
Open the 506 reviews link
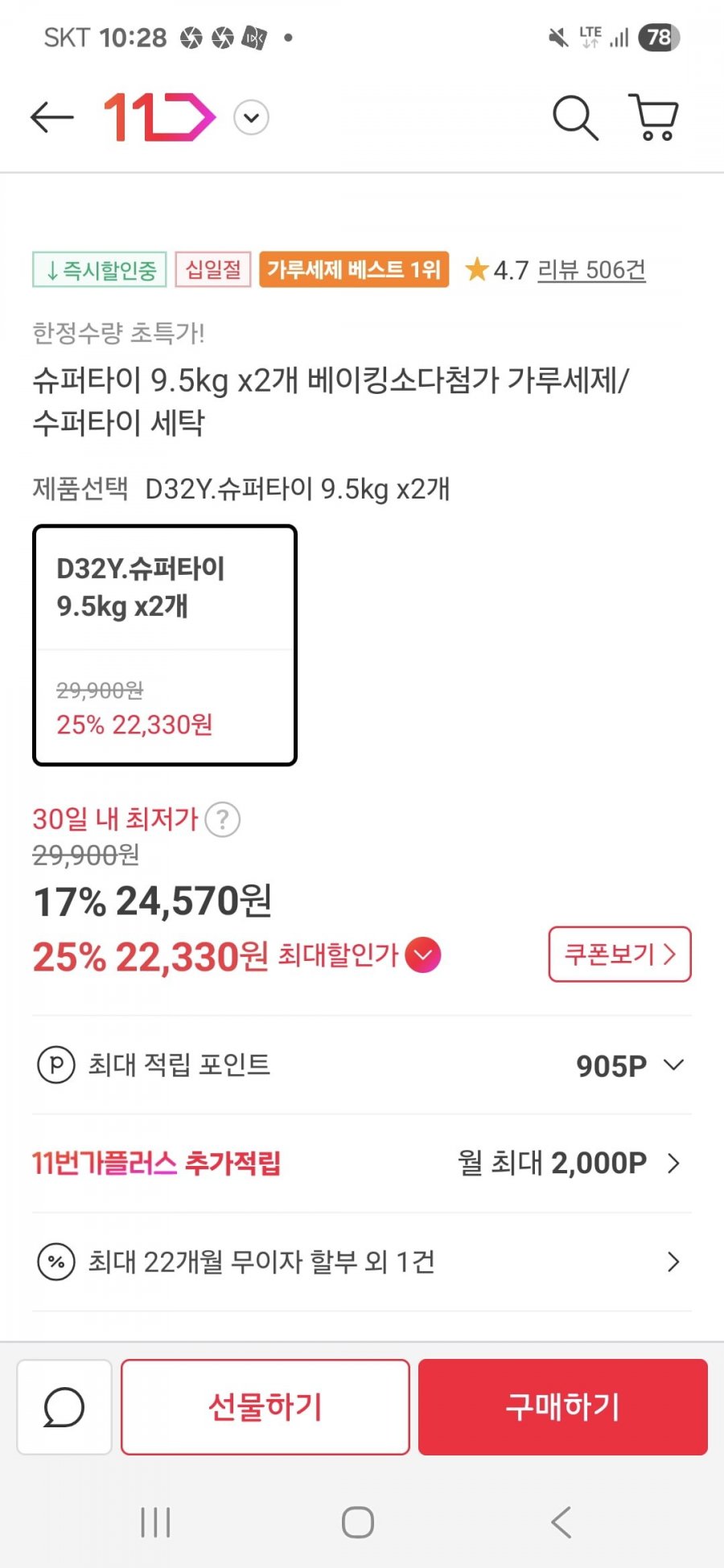[x=591, y=269]
